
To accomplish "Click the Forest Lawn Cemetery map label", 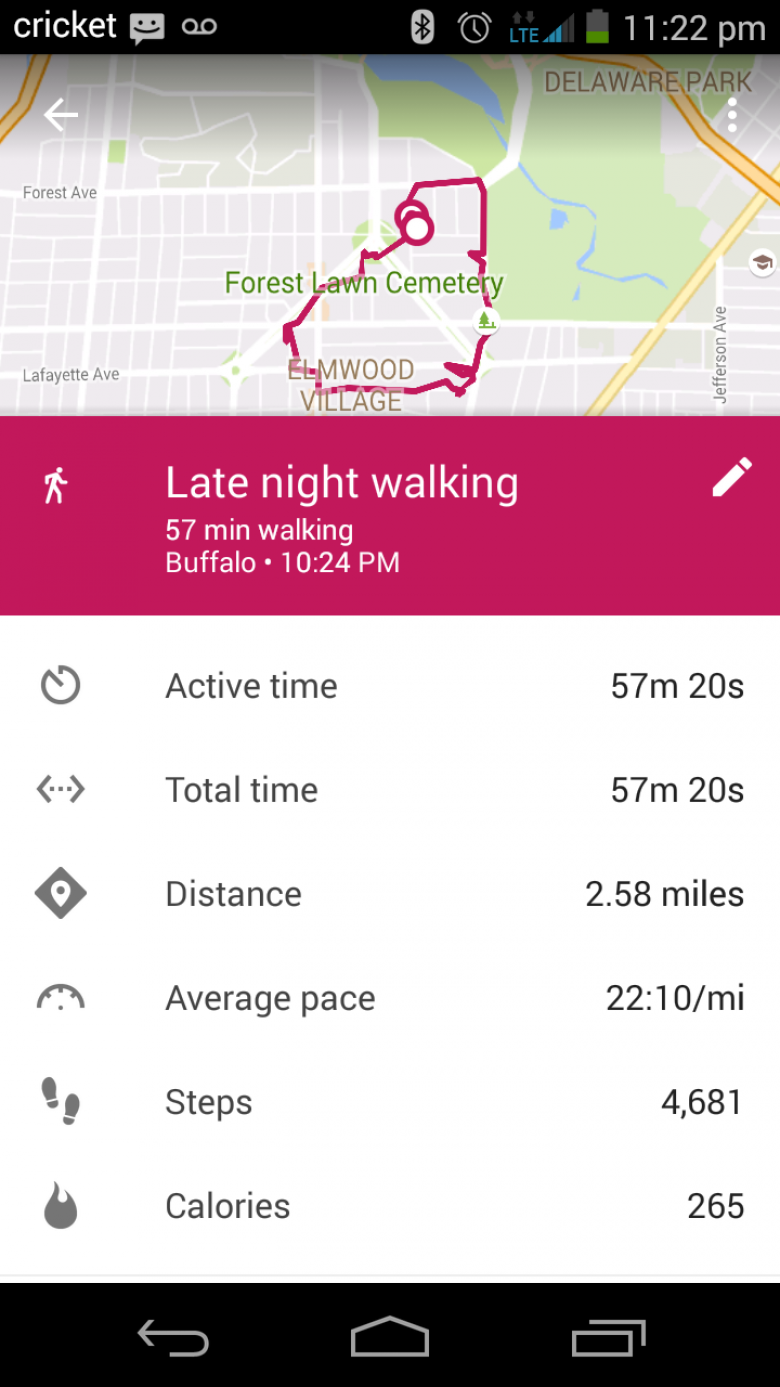I will click(x=363, y=282).
